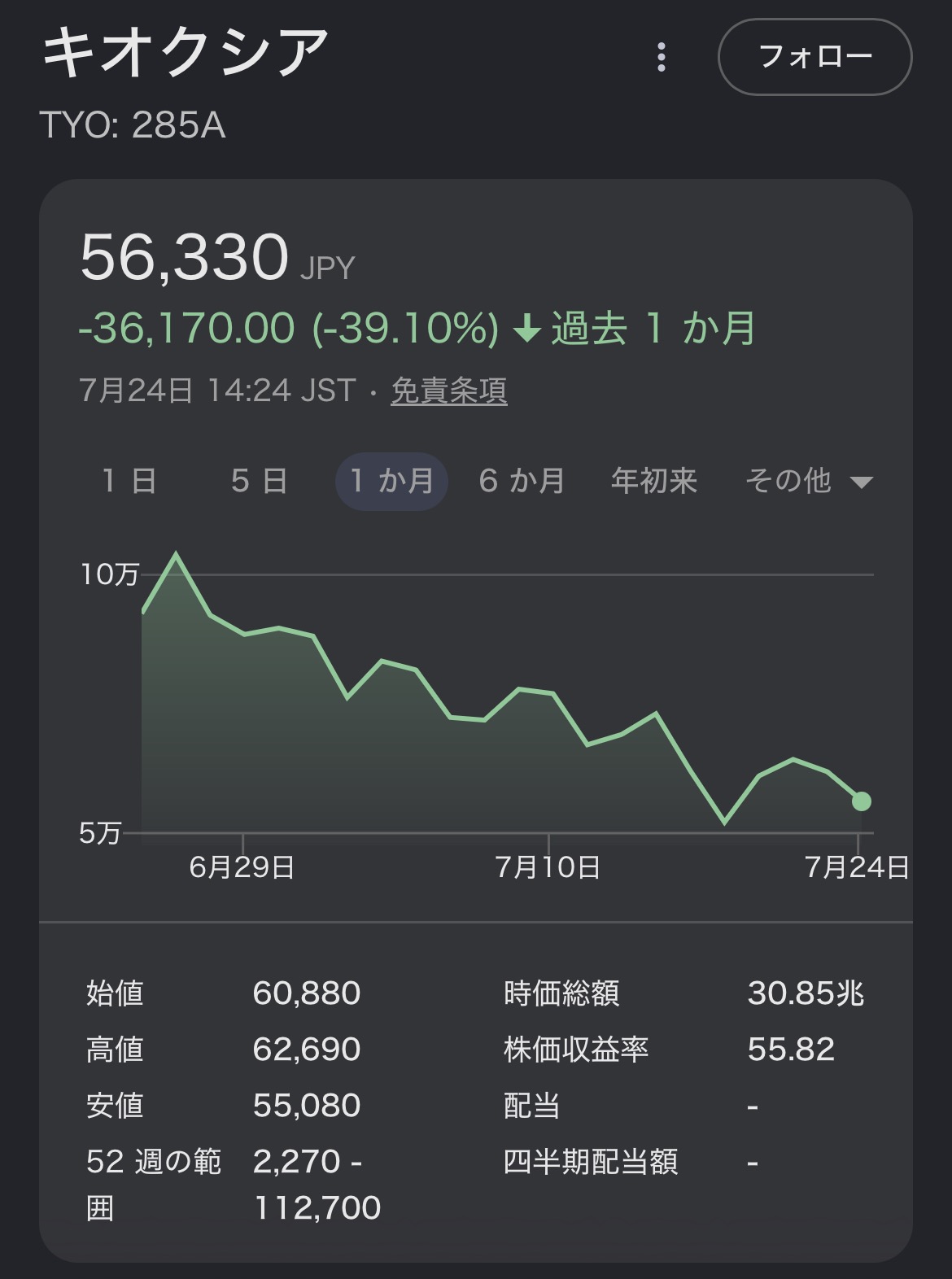Follow the キオクシア stock
The image size is (952, 1279).
[x=814, y=57]
